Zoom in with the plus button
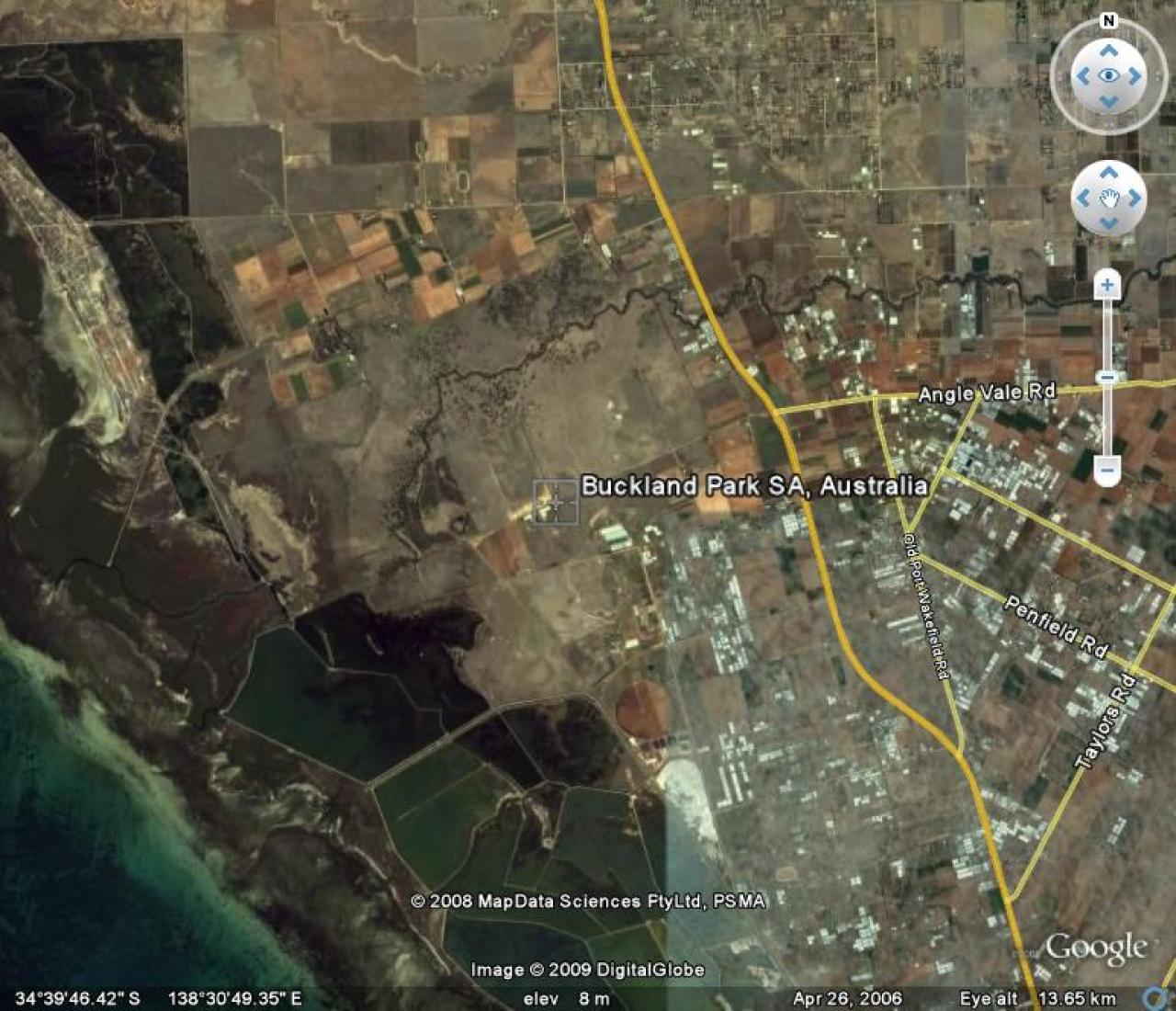1176x1011 pixels. 1107,285
